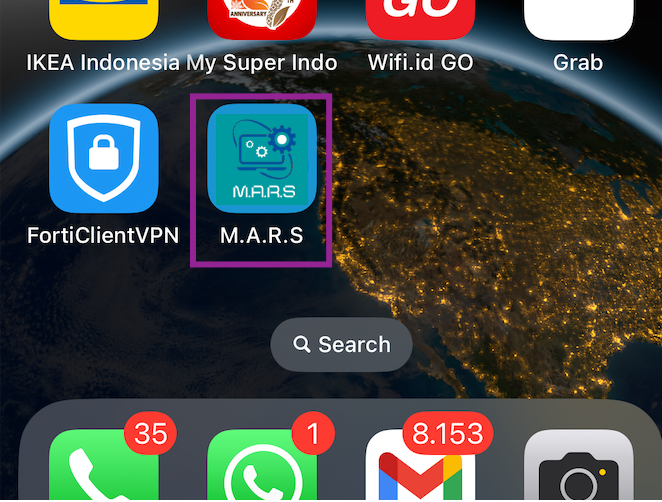Open the IKEA Indonesia app
Image resolution: width=662 pixels, height=502 pixels.
104,18
